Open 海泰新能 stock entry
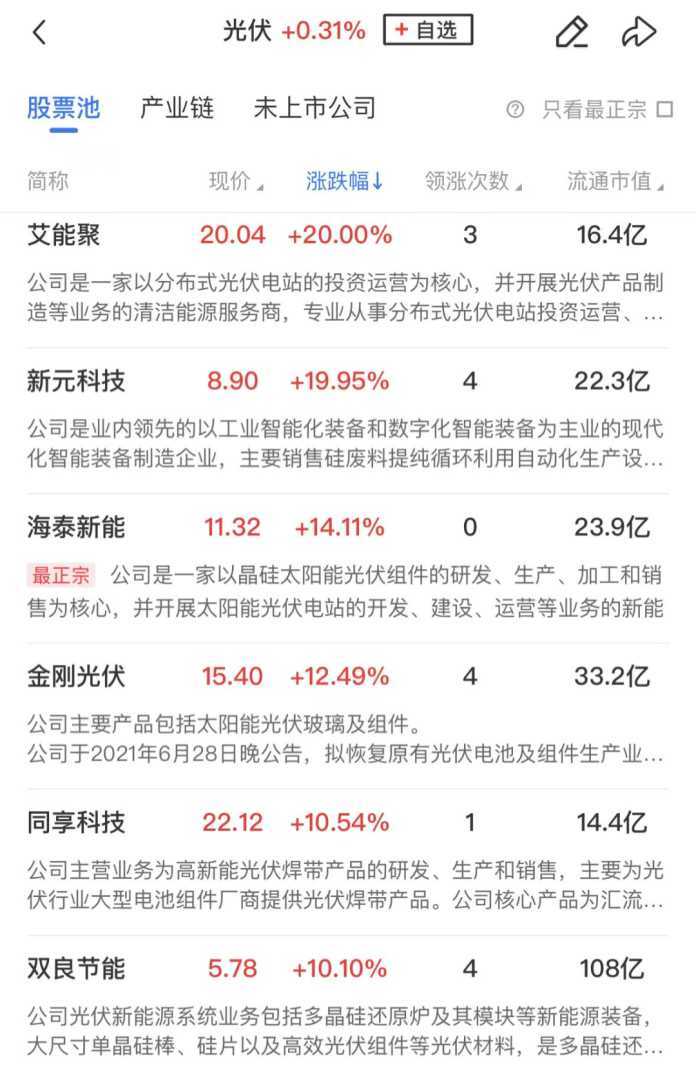 pyautogui.click(x=76, y=527)
